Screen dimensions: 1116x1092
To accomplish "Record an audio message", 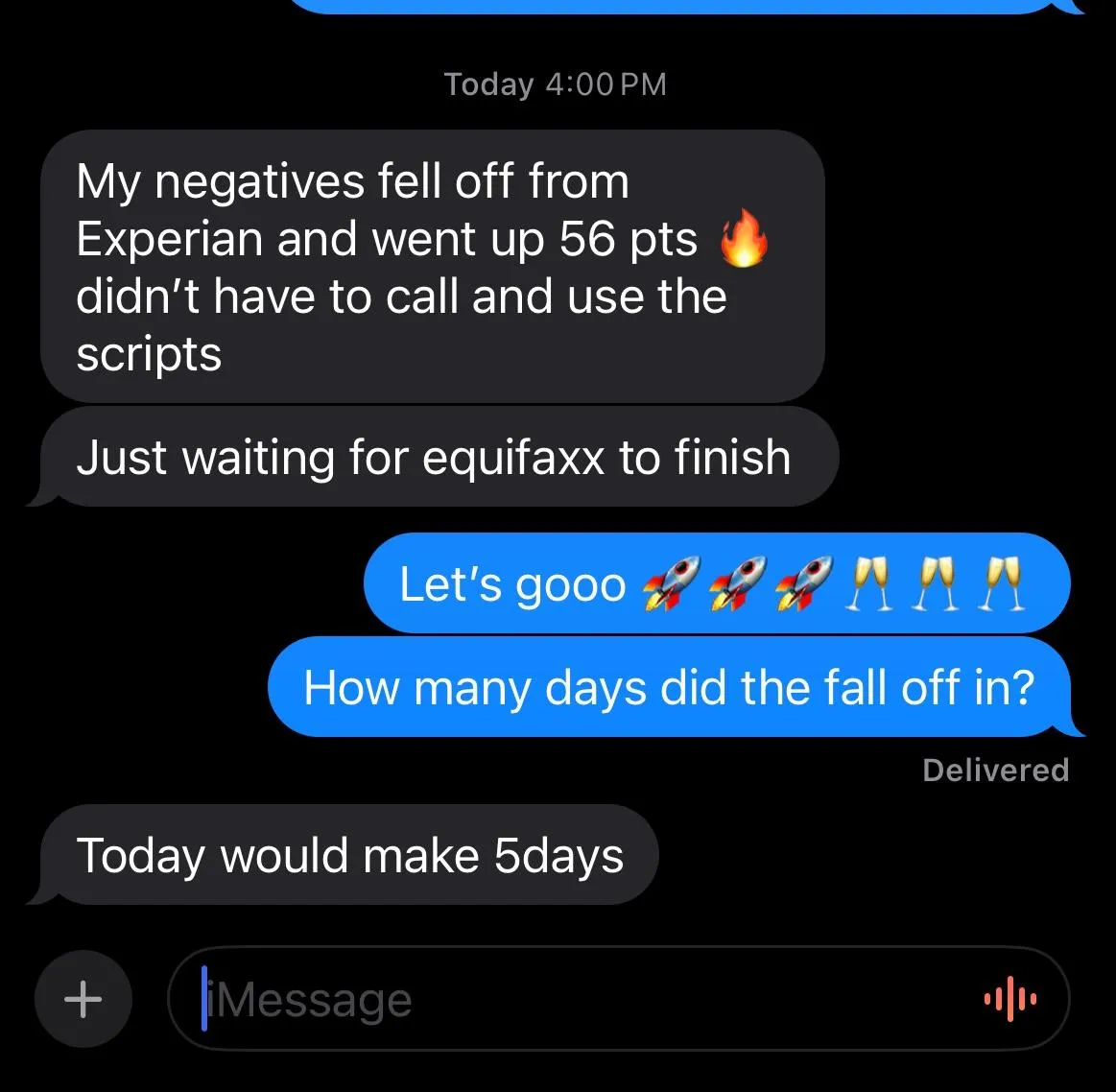I will [1010, 999].
